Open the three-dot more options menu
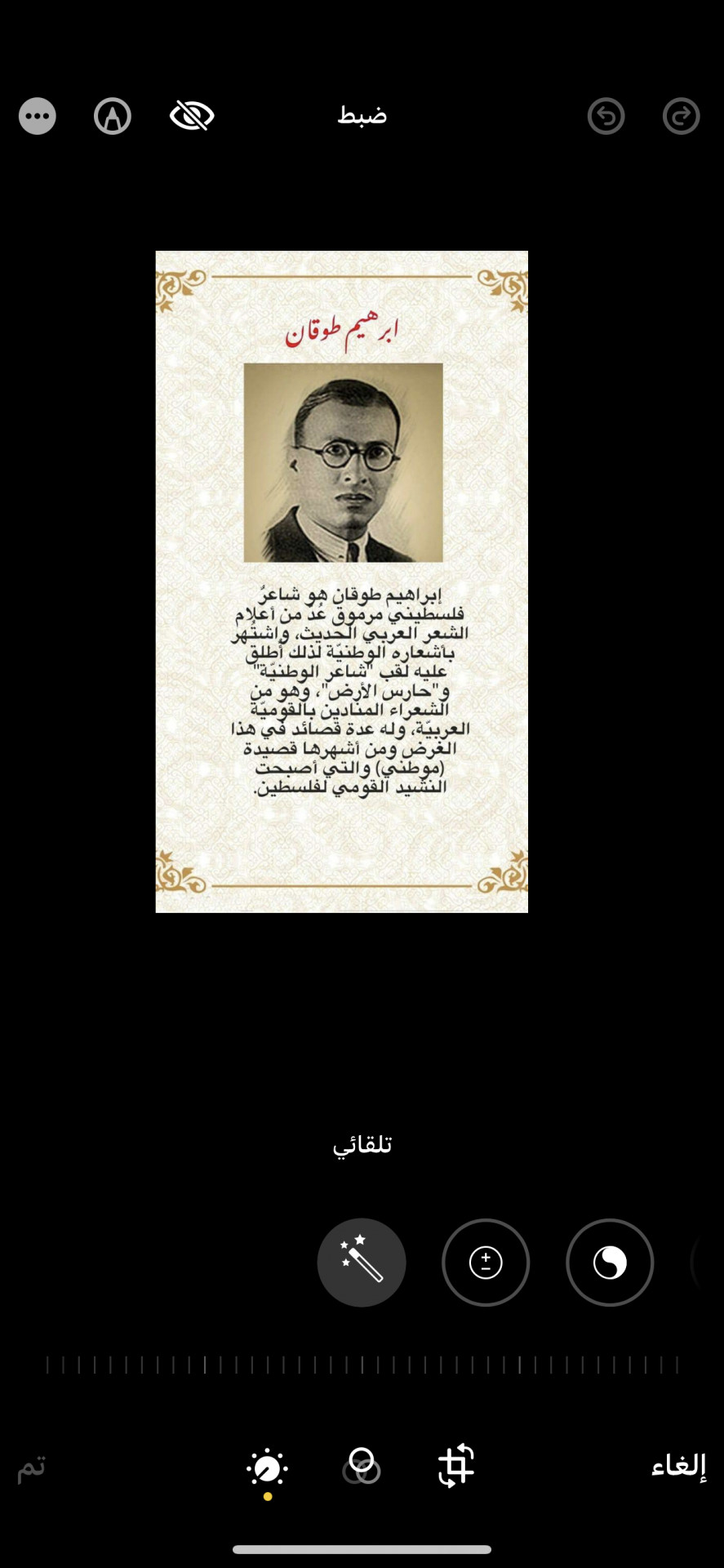Viewport: 724px width, 1568px height. 38,116
